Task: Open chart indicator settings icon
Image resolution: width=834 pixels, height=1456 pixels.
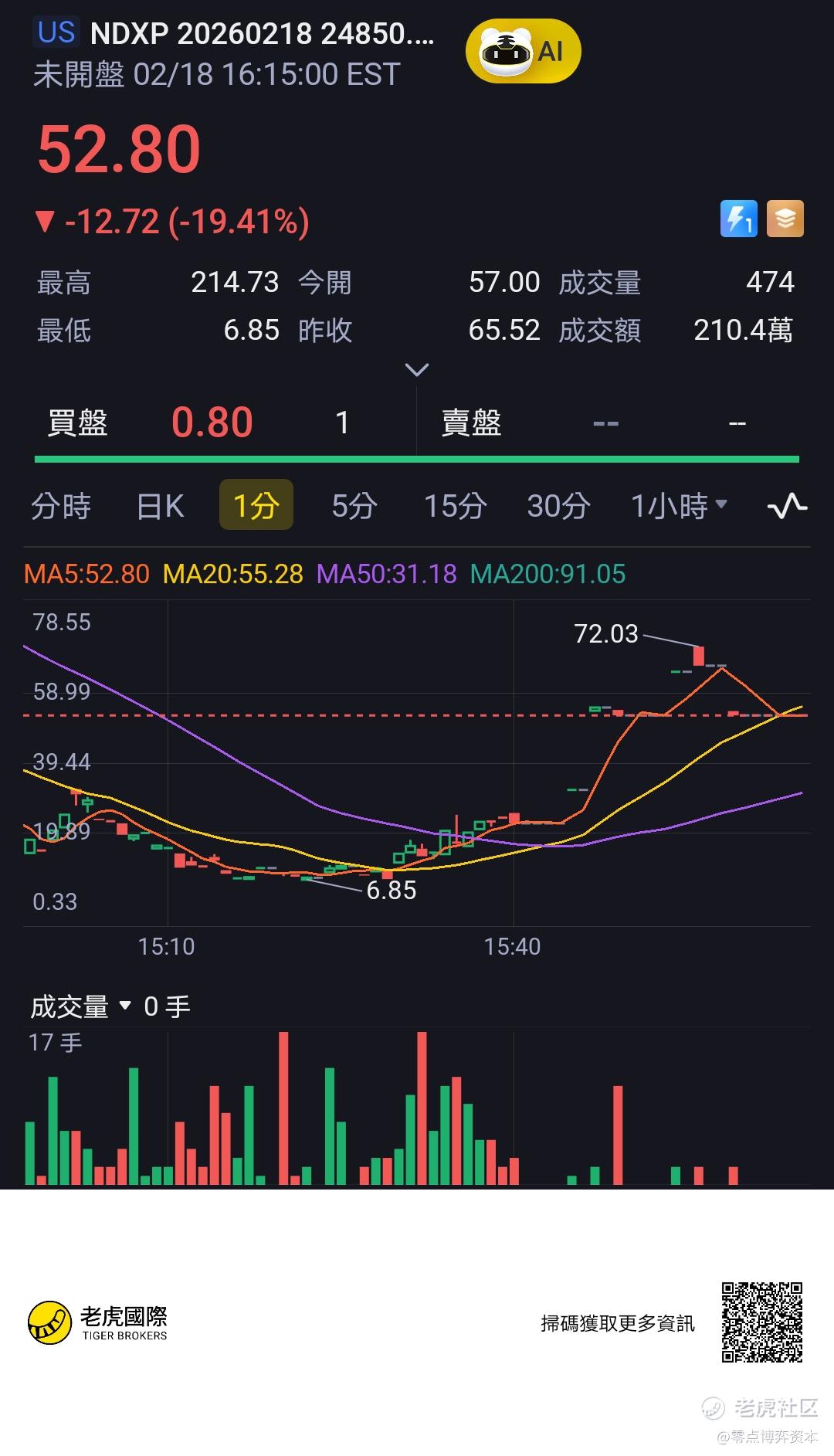Action: [x=787, y=506]
